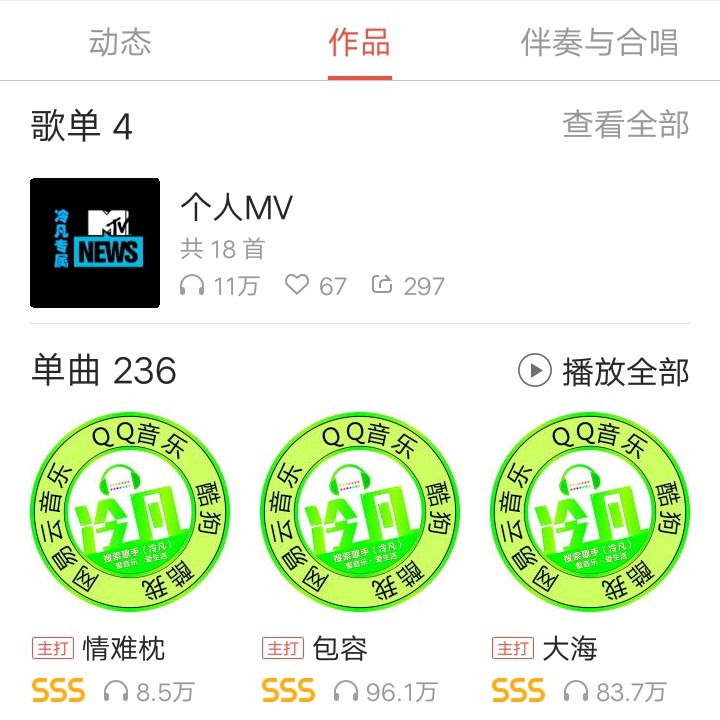Image resolution: width=720 pixels, height=720 pixels.
Task: Open the 个人MV playlist
Action: [x=236, y=208]
